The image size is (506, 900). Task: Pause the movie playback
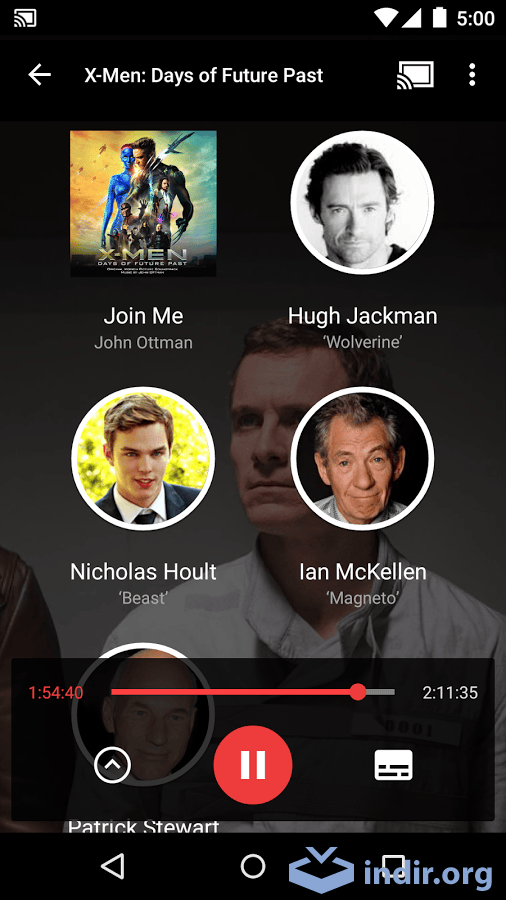(x=252, y=765)
